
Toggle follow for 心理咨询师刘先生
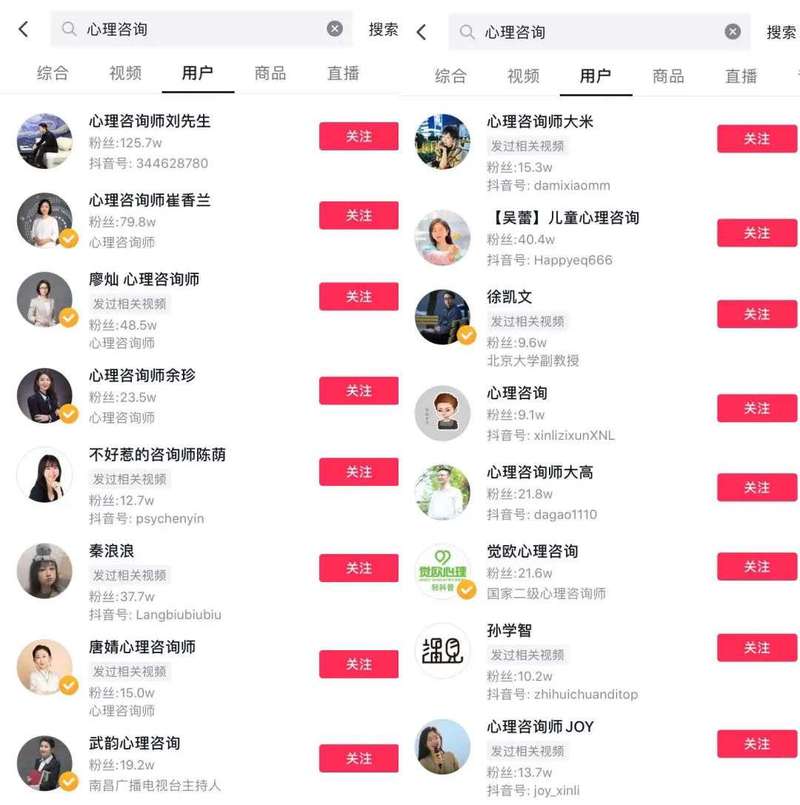[x=359, y=138]
